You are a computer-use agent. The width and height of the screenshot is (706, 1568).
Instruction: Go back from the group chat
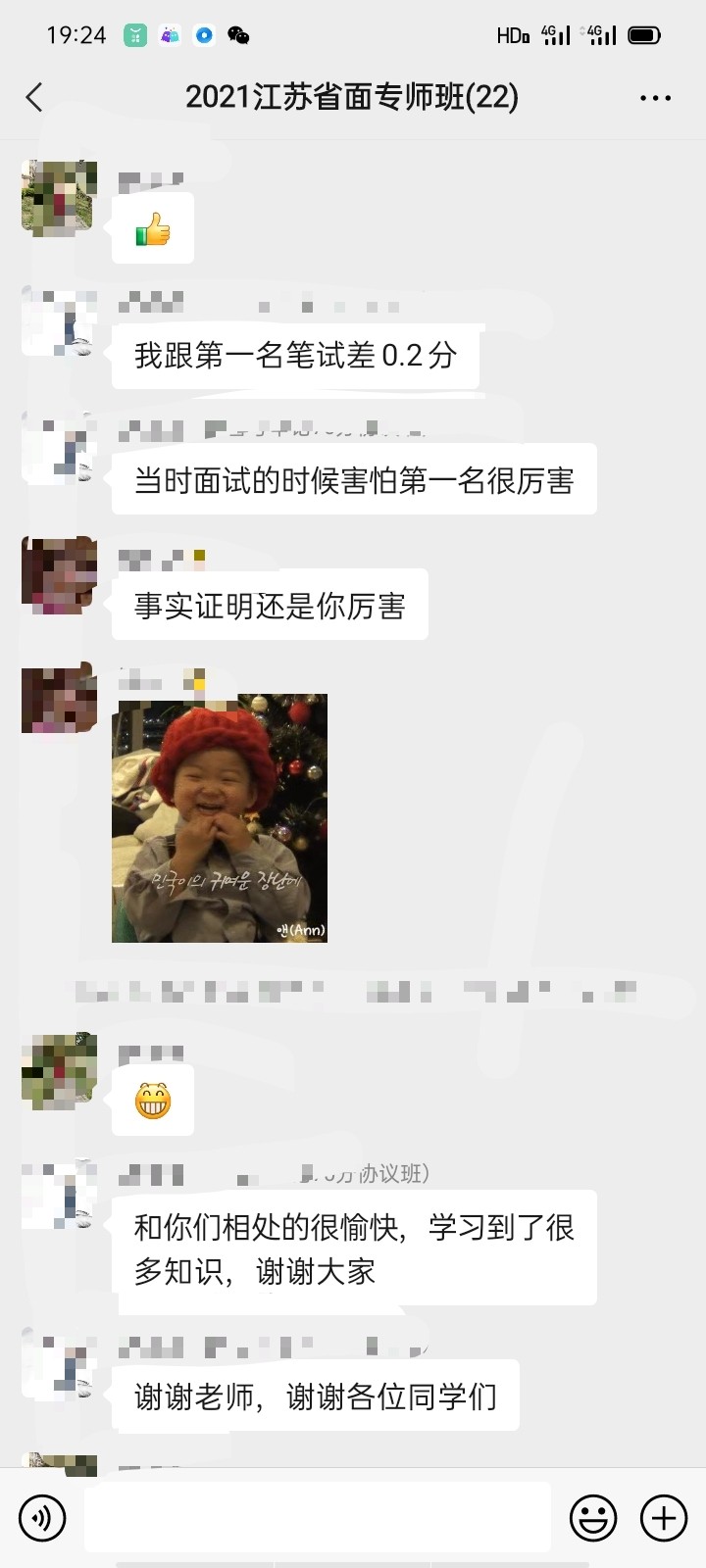35,97
